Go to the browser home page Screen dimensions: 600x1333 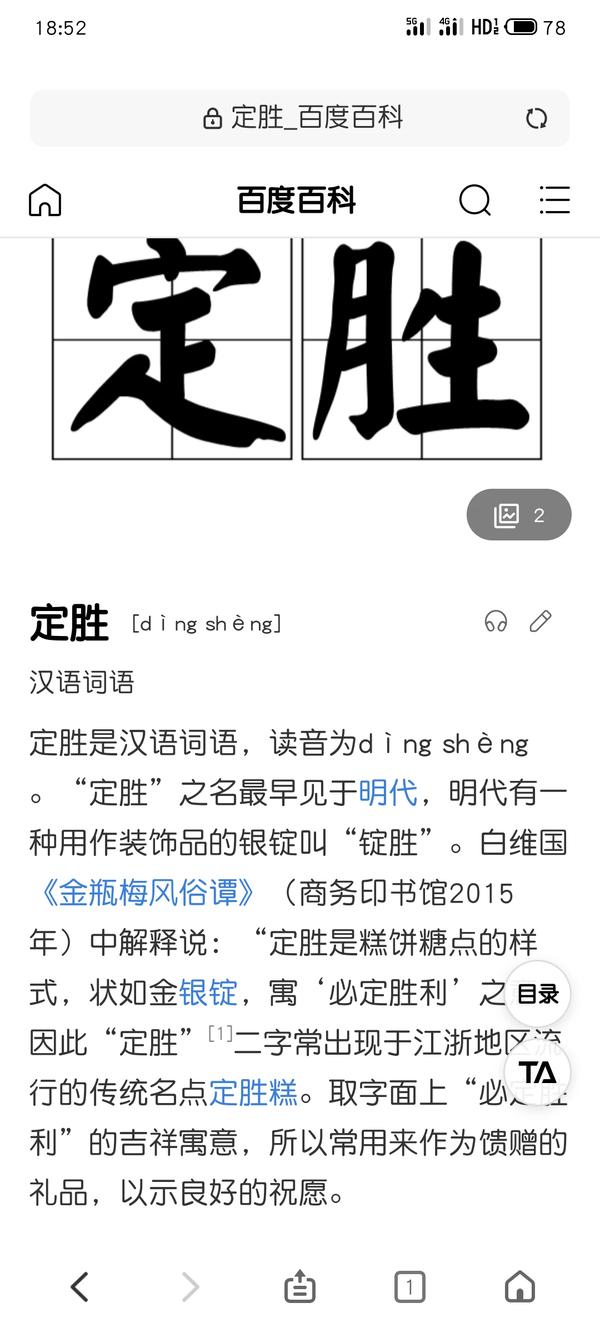tap(519, 1286)
